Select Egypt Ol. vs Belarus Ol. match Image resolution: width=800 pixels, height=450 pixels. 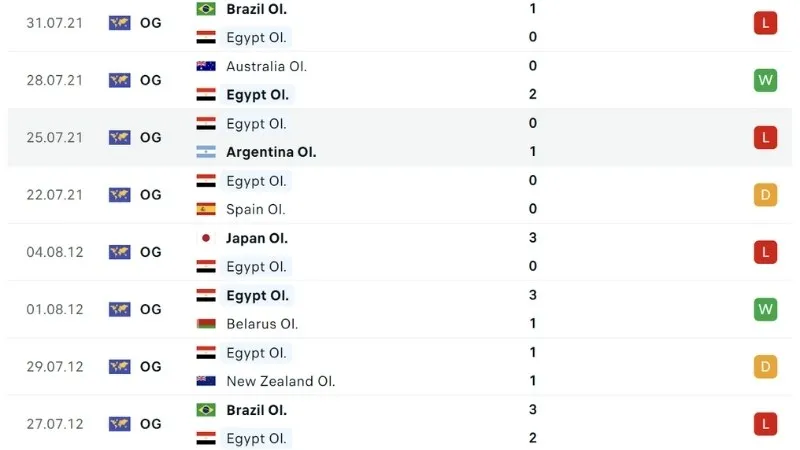click(400, 310)
